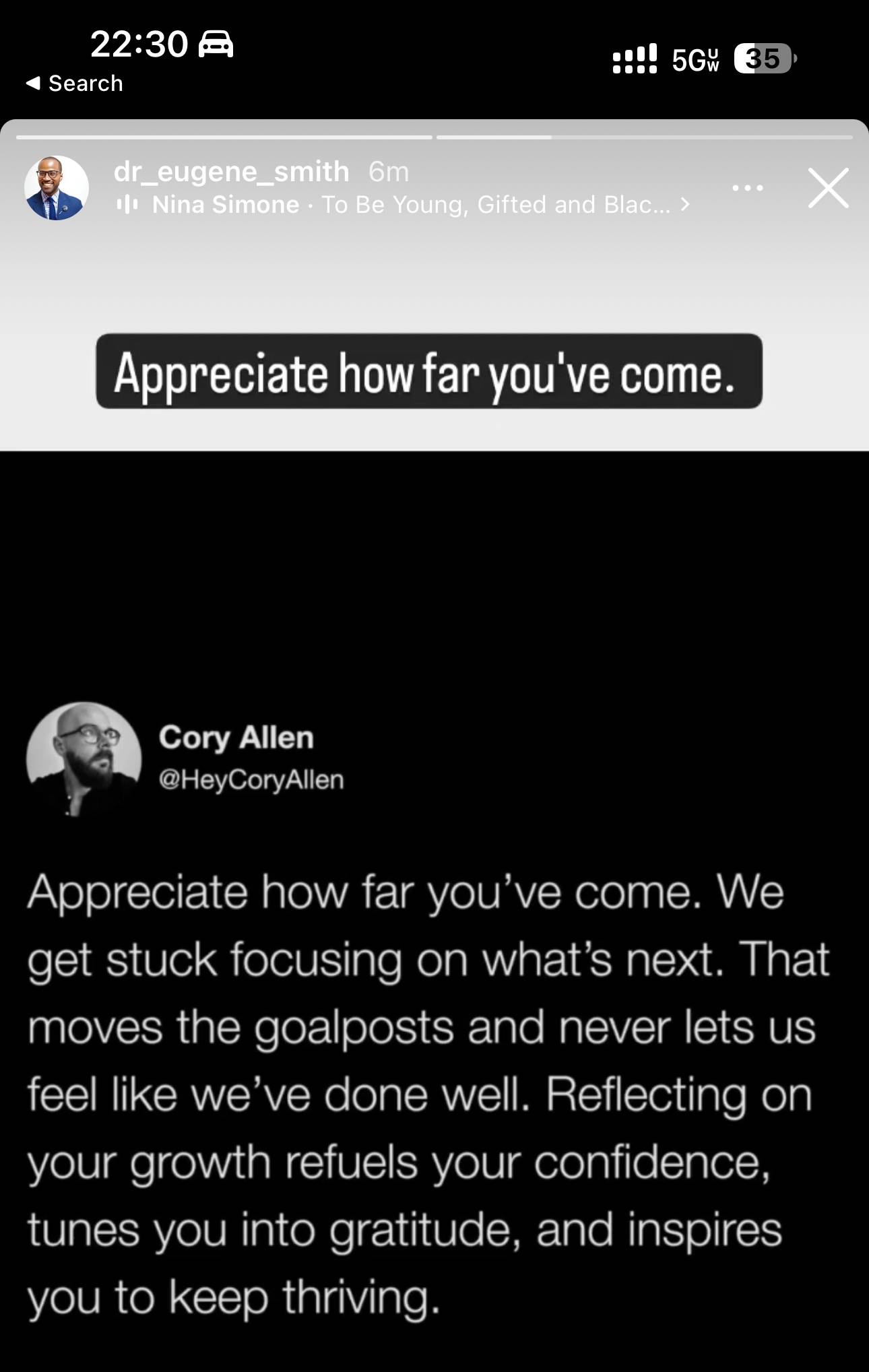Image resolution: width=869 pixels, height=1372 pixels.
Task: Close the story viewer
Action: [x=828, y=188]
